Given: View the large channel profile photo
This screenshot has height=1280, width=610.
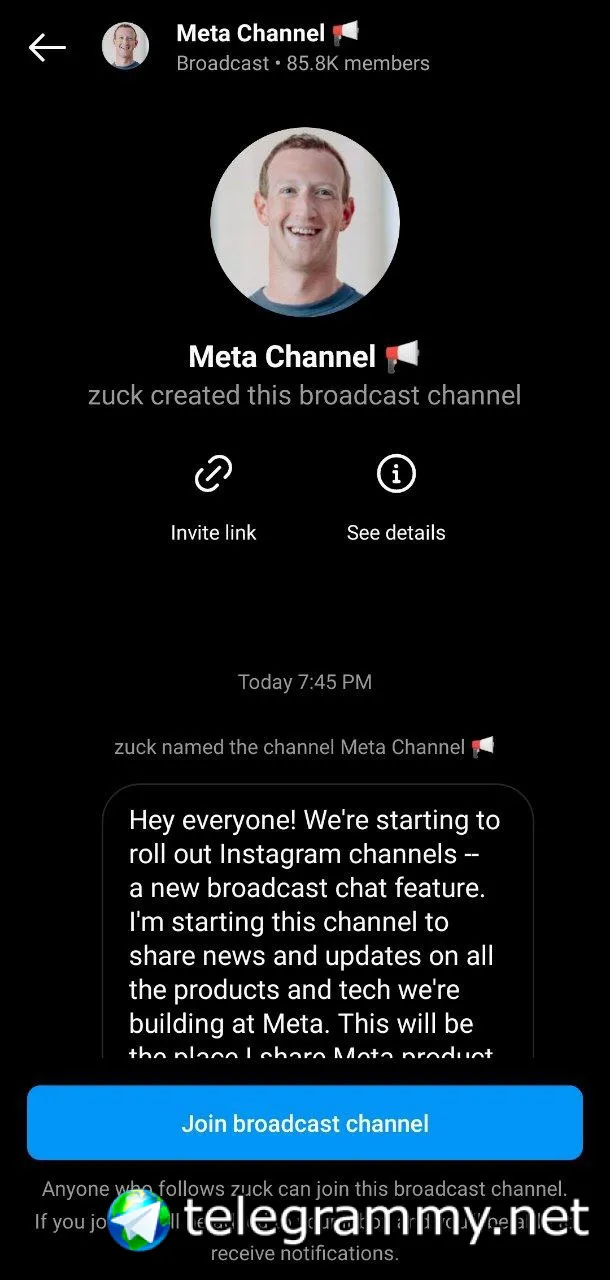Looking at the screenshot, I should pos(305,222).
